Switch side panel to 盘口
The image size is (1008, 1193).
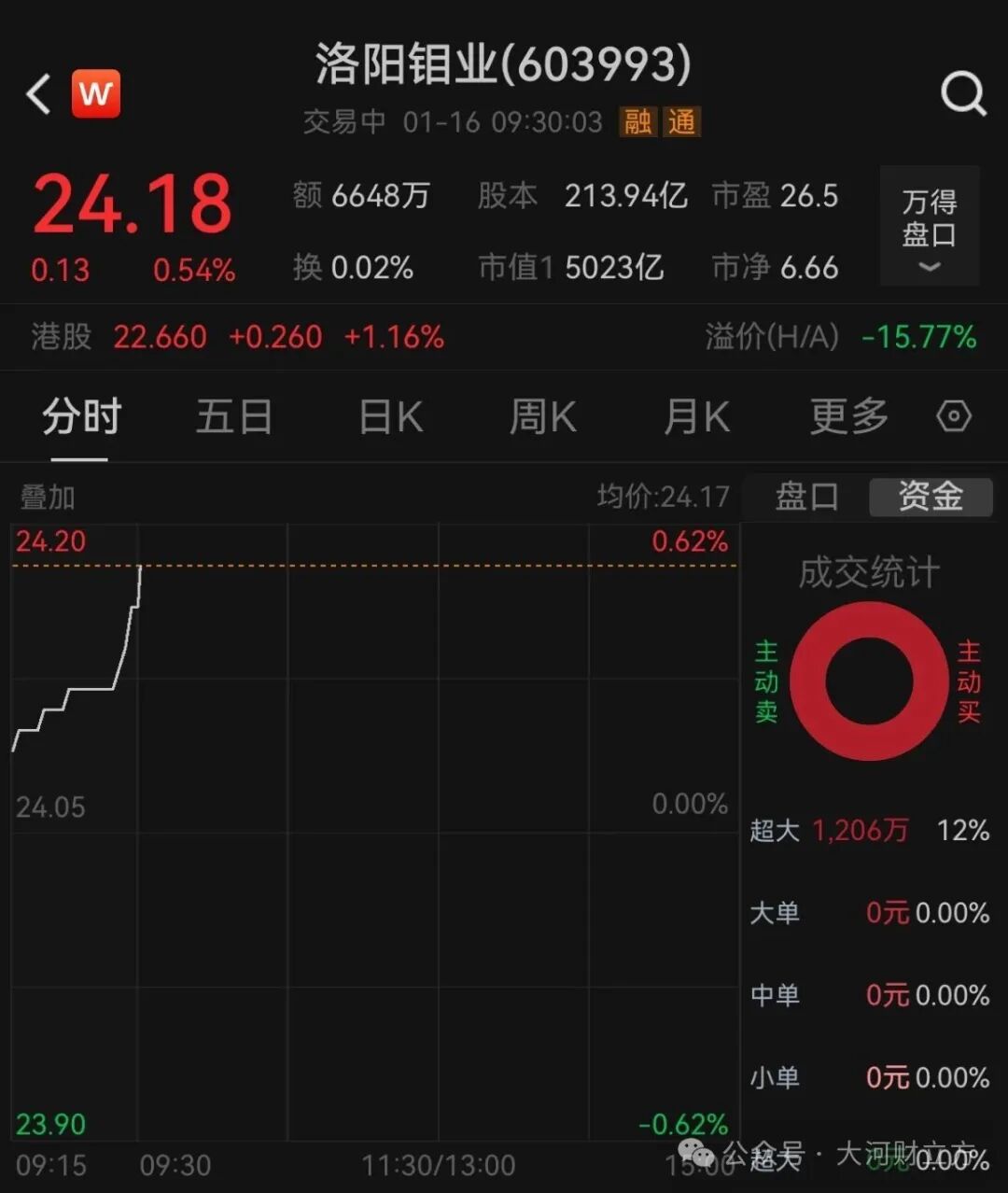pos(806,497)
